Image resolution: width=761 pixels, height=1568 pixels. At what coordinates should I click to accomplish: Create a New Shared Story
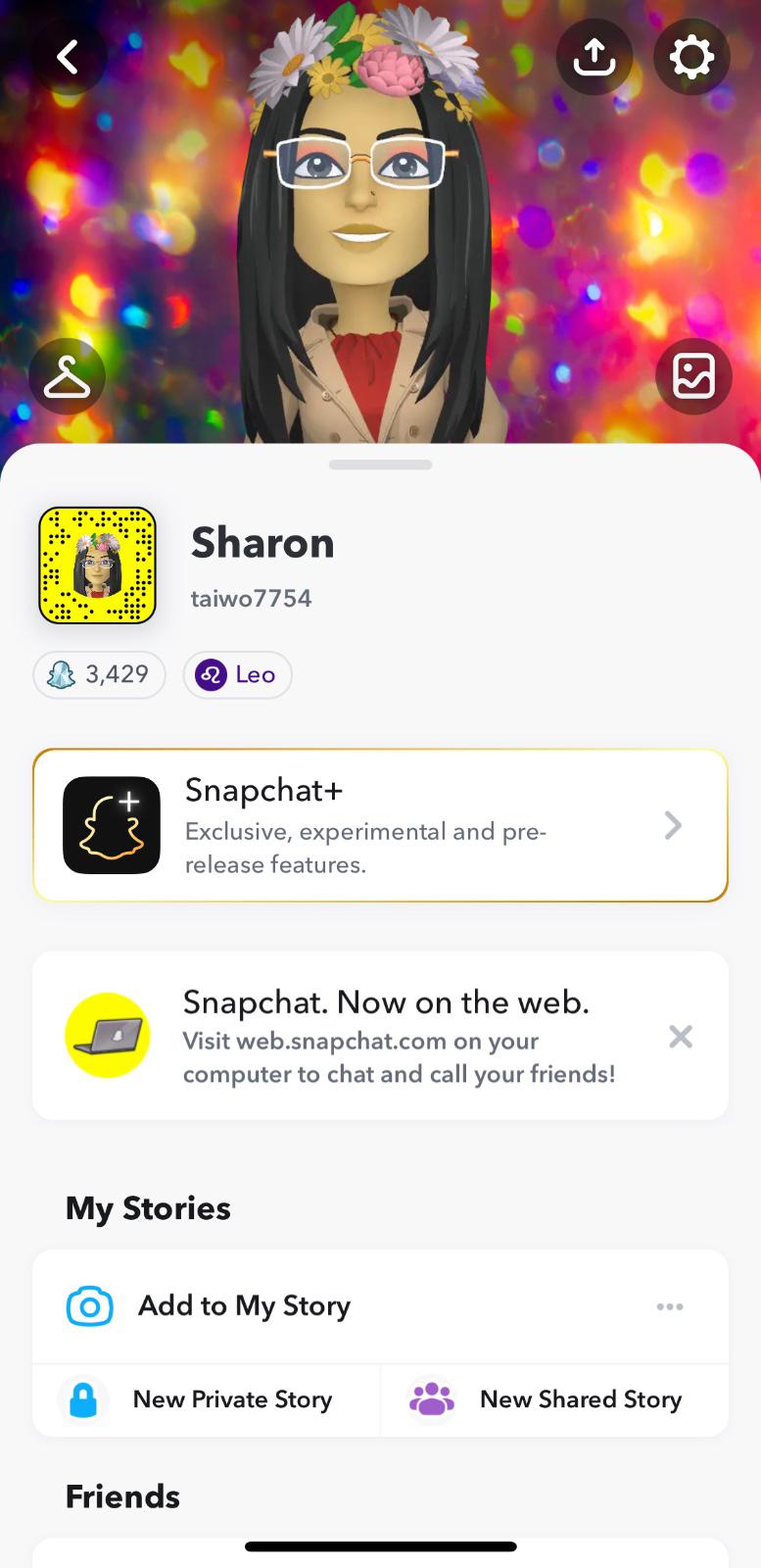(x=554, y=1399)
